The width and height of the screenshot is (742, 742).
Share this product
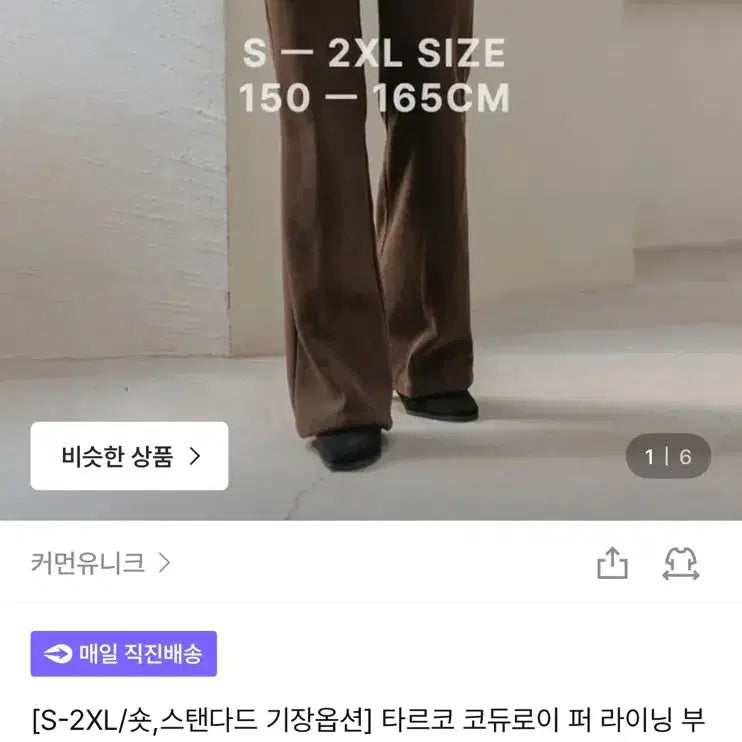pos(612,564)
